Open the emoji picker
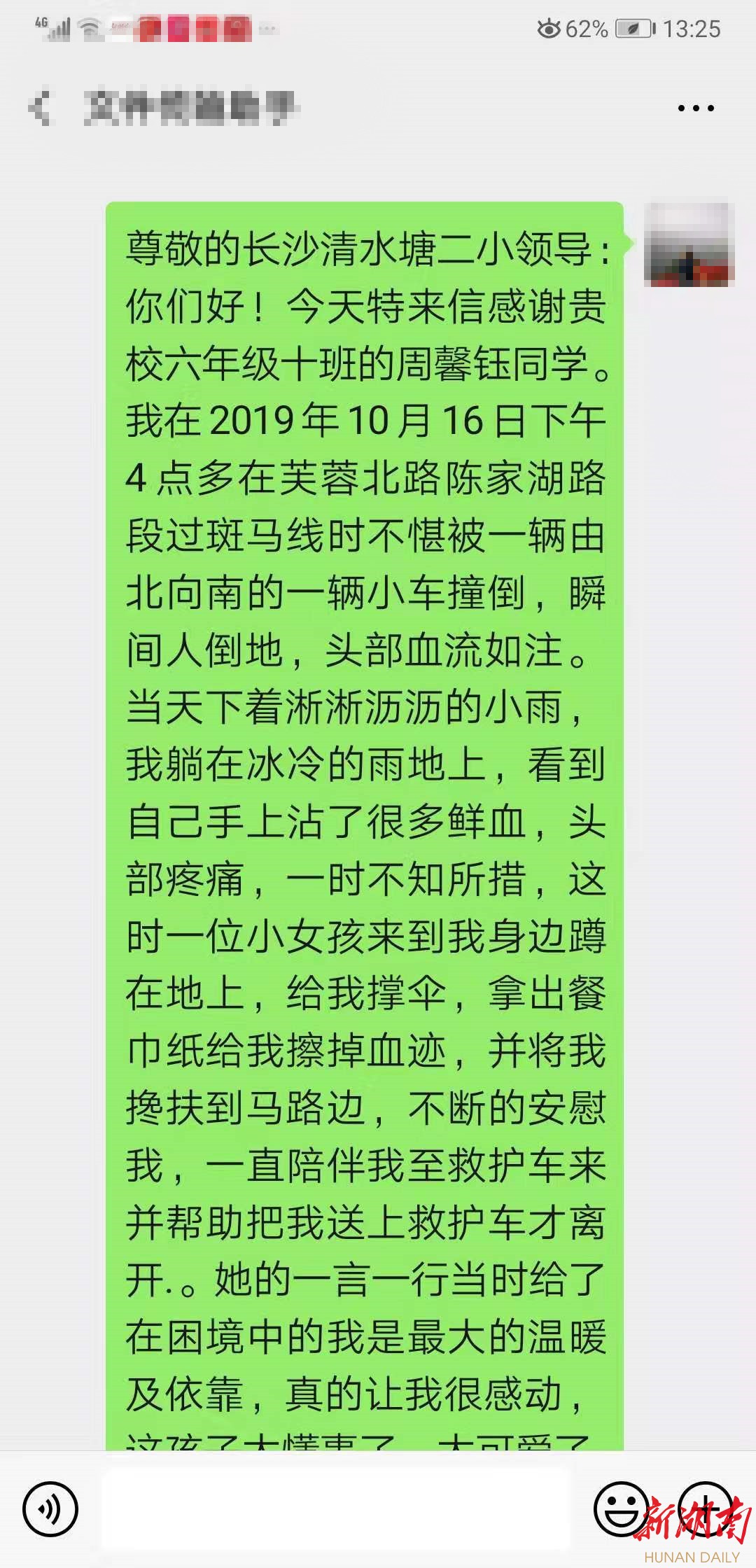The width and height of the screenshot is (756, 1568). click(x=621, y=1509)
